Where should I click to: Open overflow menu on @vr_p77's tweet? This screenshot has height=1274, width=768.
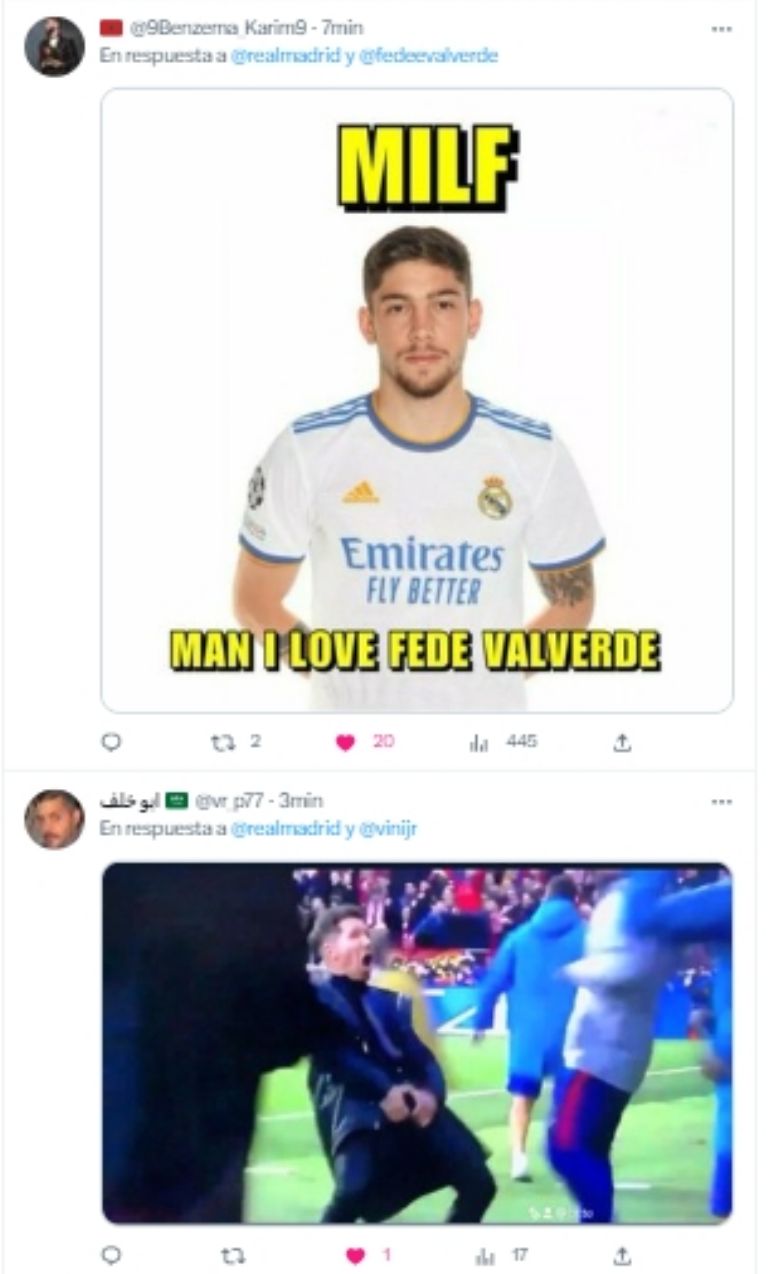click(x=721, y=802)
